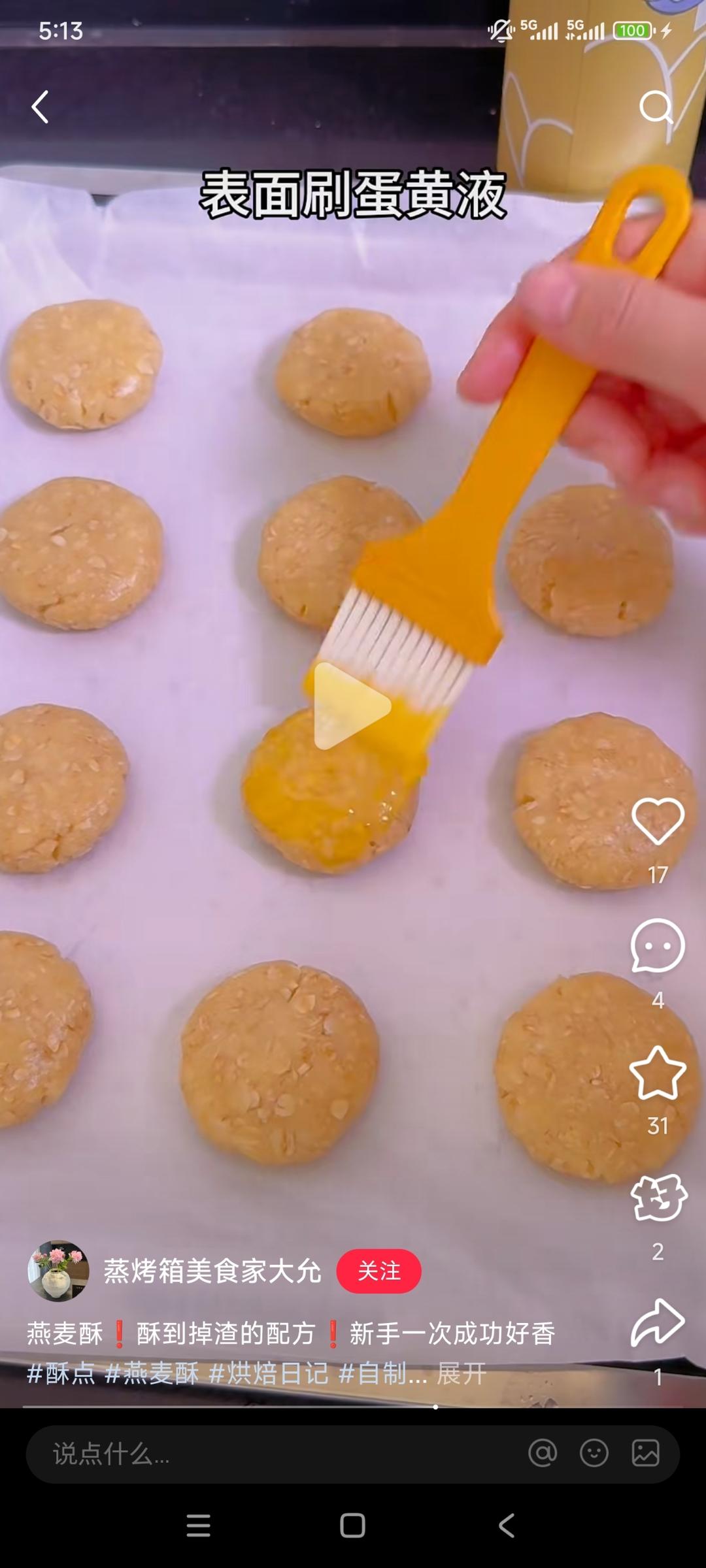Open the profile picture of 蒸烤箱美食家大允

pyautogui.click(x=58, y=1271)
